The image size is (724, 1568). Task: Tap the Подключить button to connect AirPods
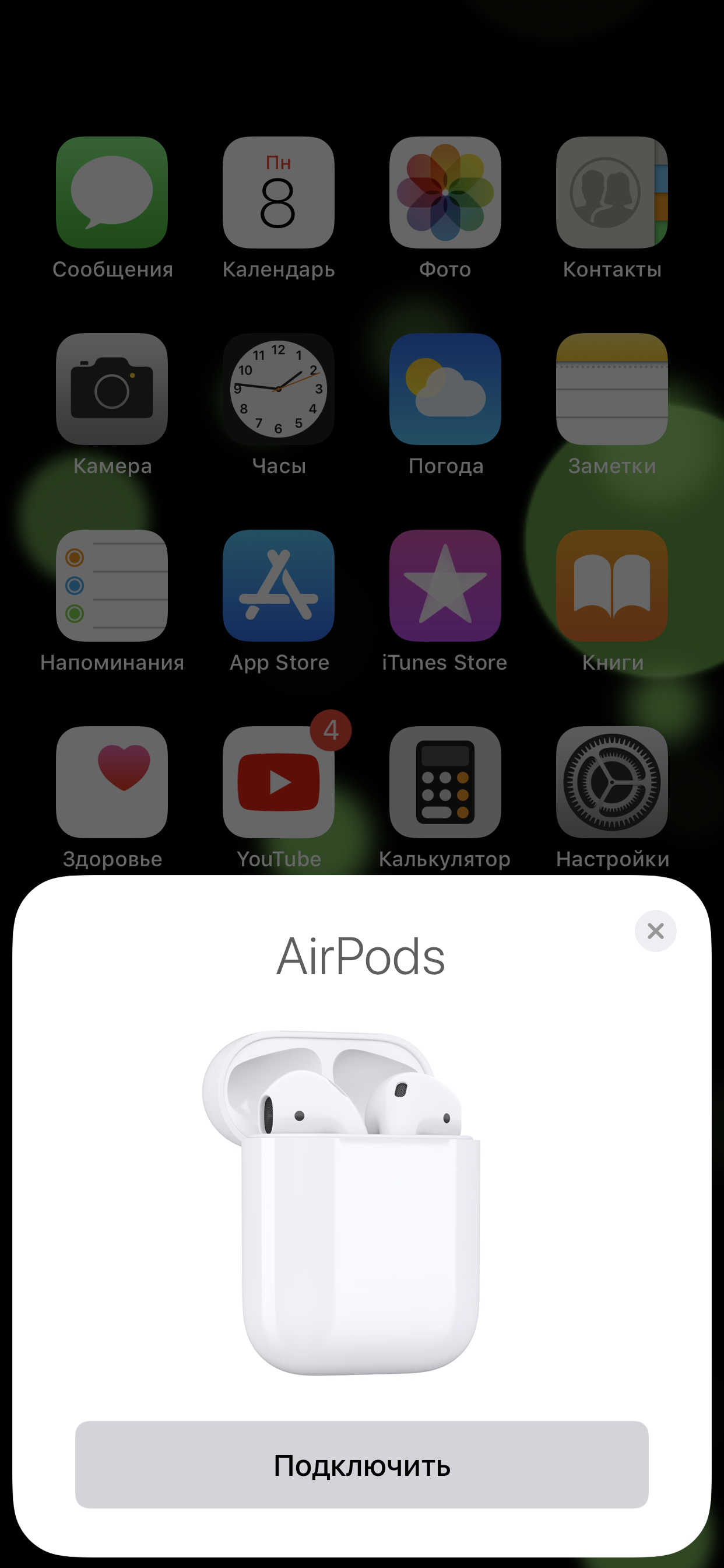[x=361, y=1465]
